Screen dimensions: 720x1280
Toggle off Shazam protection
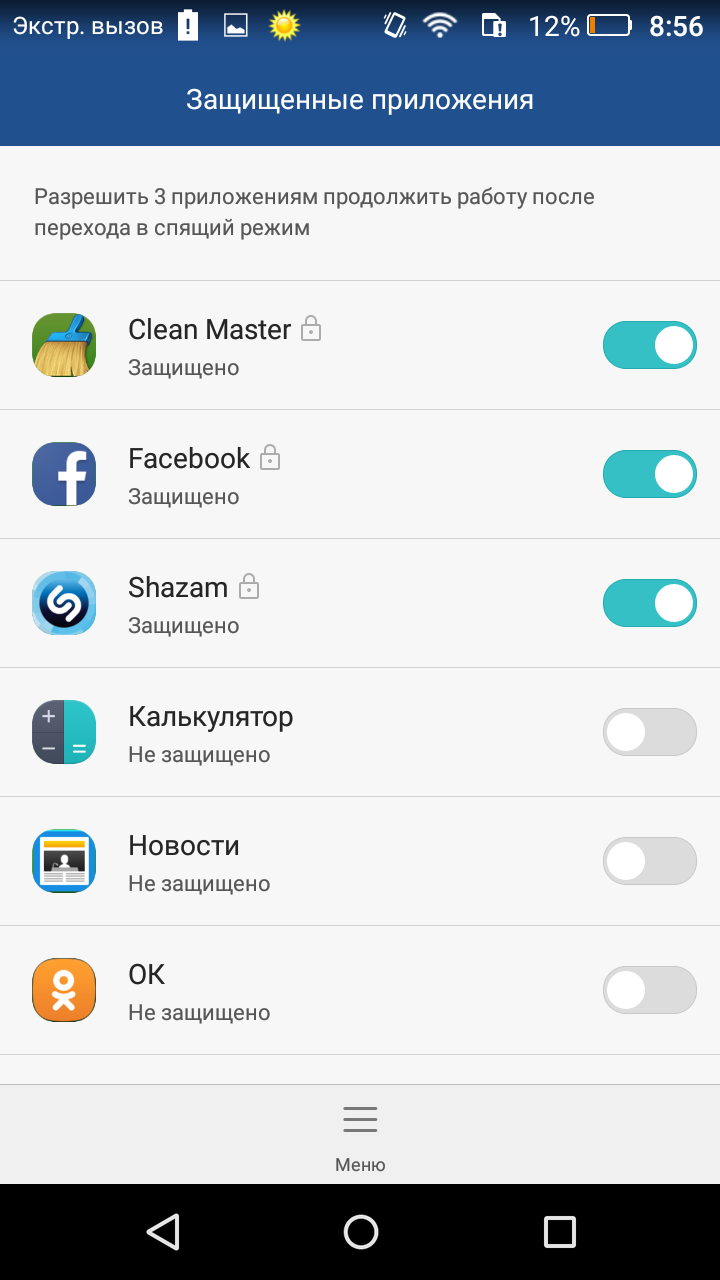click(649, 603)
